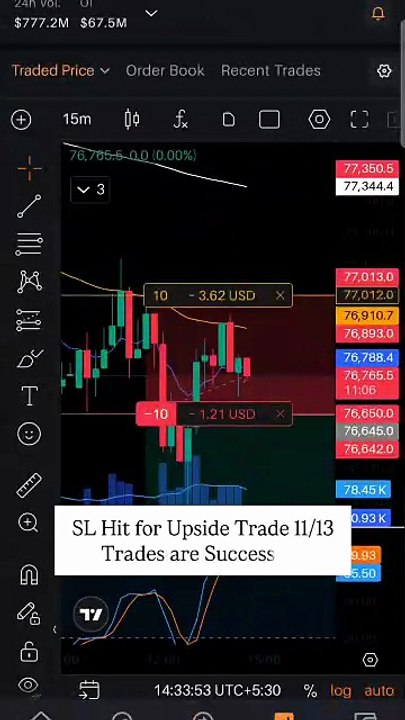405x720 pixels.
Task: Open chart settings gear near Recent Trades
Action: pos(384,71)
